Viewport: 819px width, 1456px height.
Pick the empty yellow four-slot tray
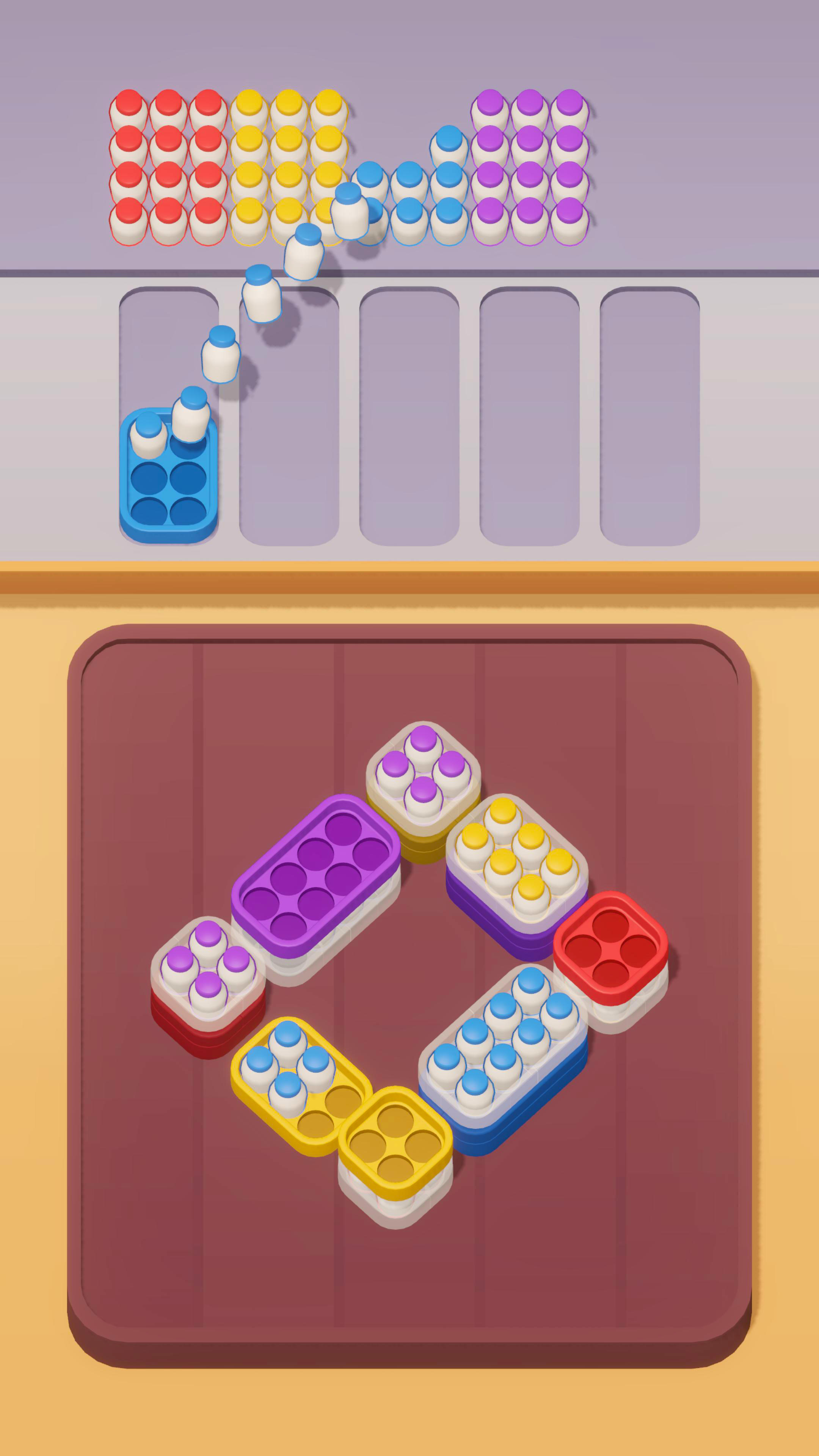(395, 1142)
